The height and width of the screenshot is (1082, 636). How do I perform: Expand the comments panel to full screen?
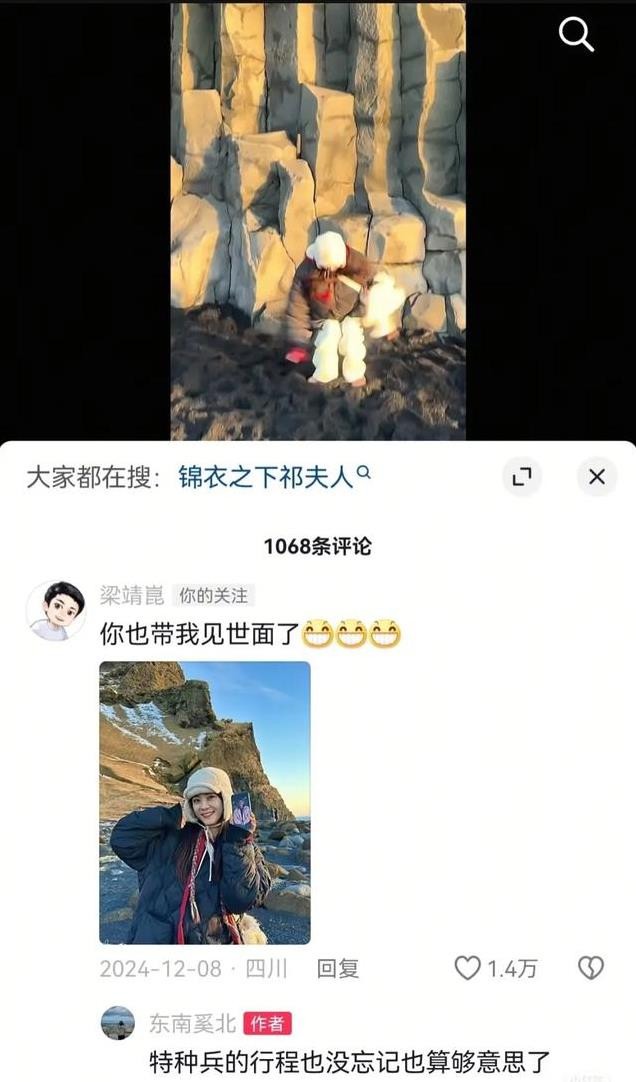[x=522, y=477]
